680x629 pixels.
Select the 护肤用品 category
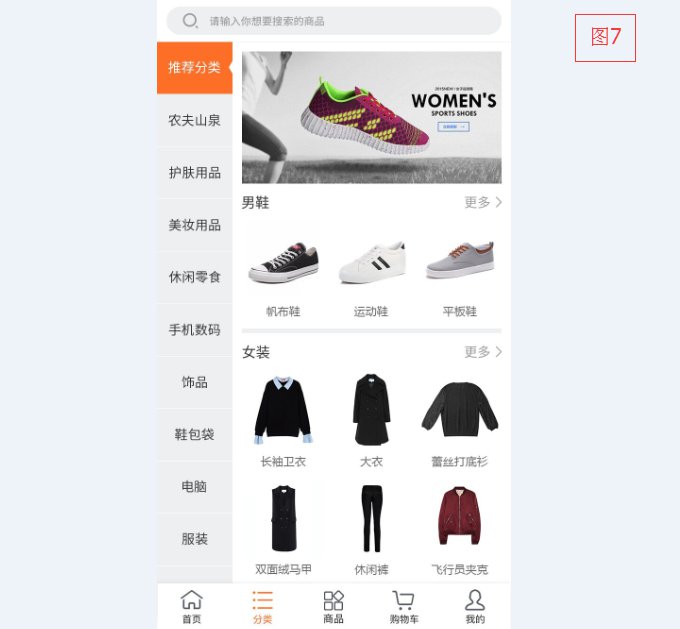(194, 173)
